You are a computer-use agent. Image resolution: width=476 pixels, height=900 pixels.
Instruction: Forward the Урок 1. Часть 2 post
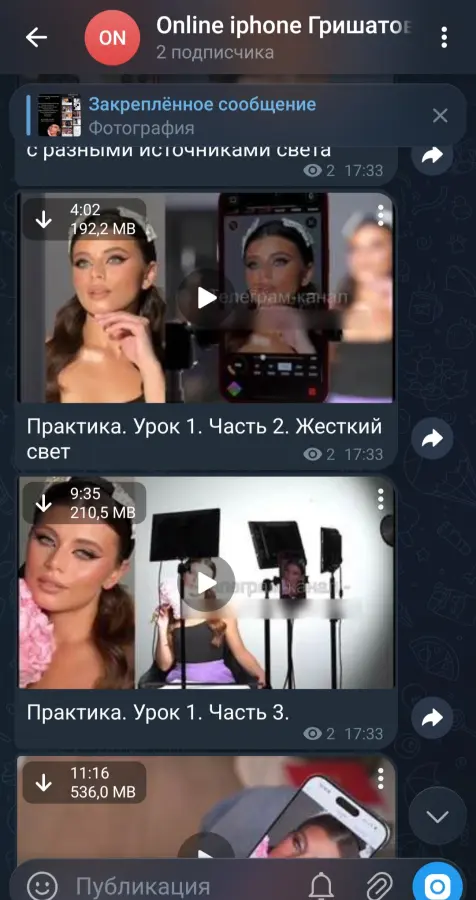(x=433, y=439)
